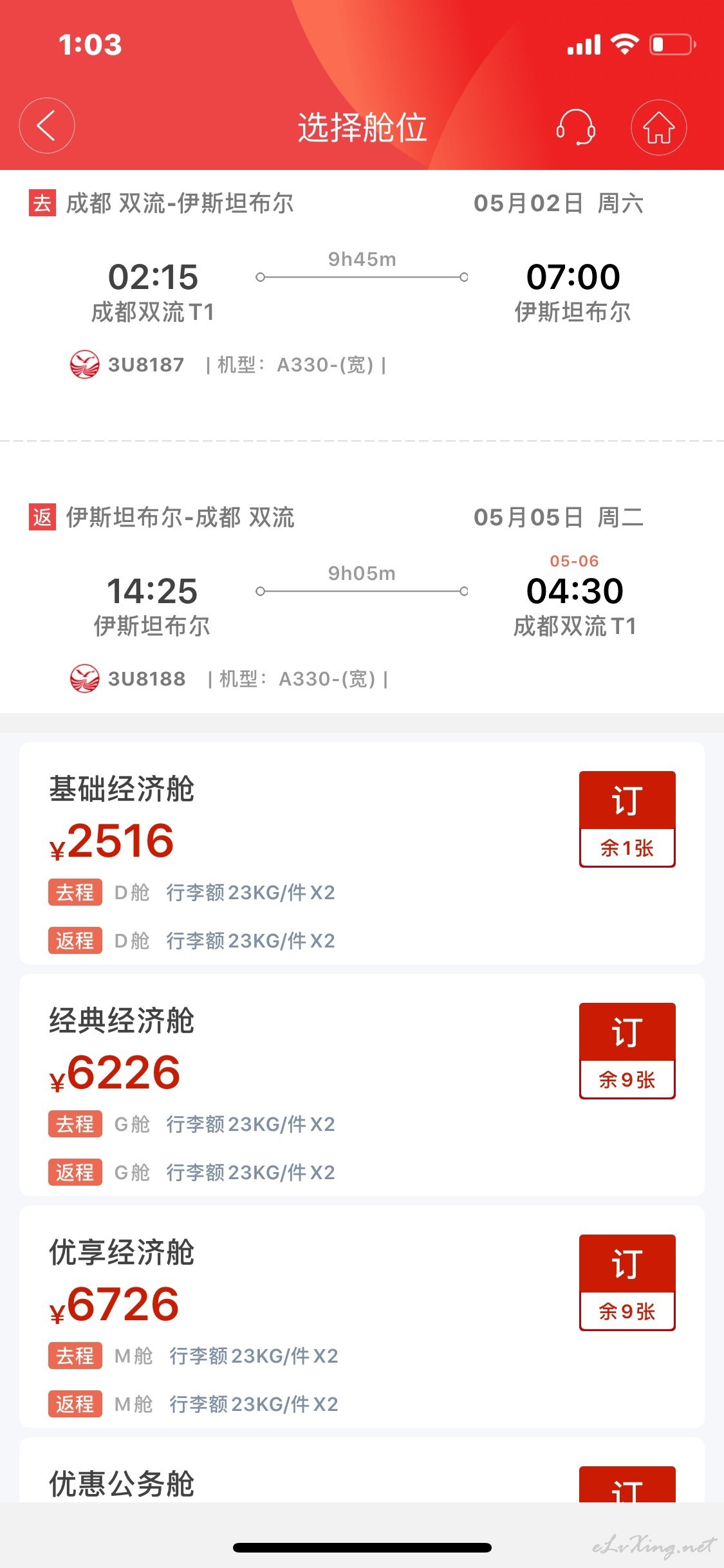724x1568 pixels.
Task: Open customer service headset icon
Action: tap(575, 127)
